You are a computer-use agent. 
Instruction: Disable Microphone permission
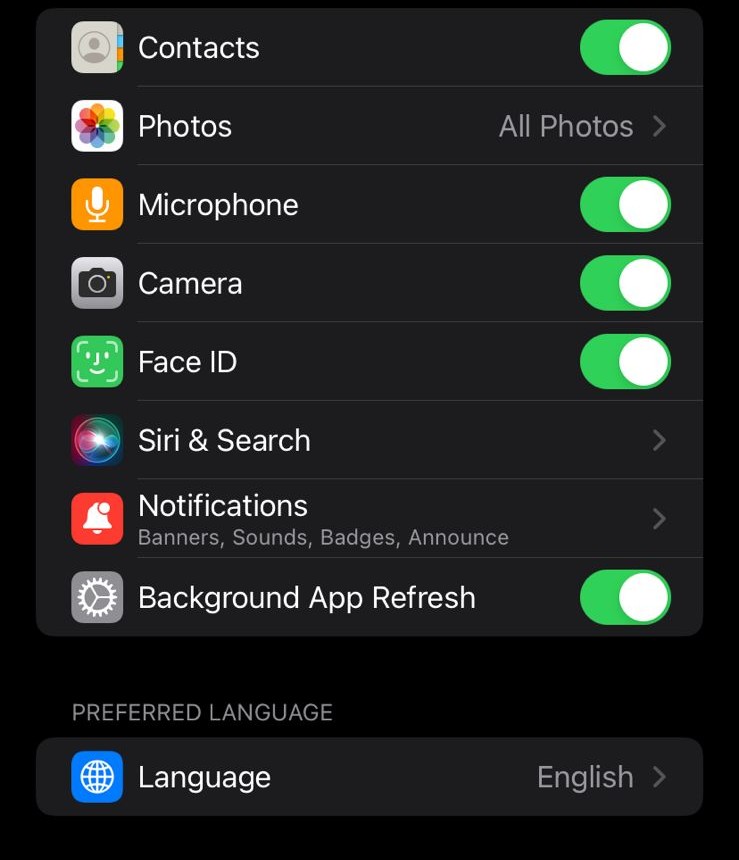[x=625, y=205]
